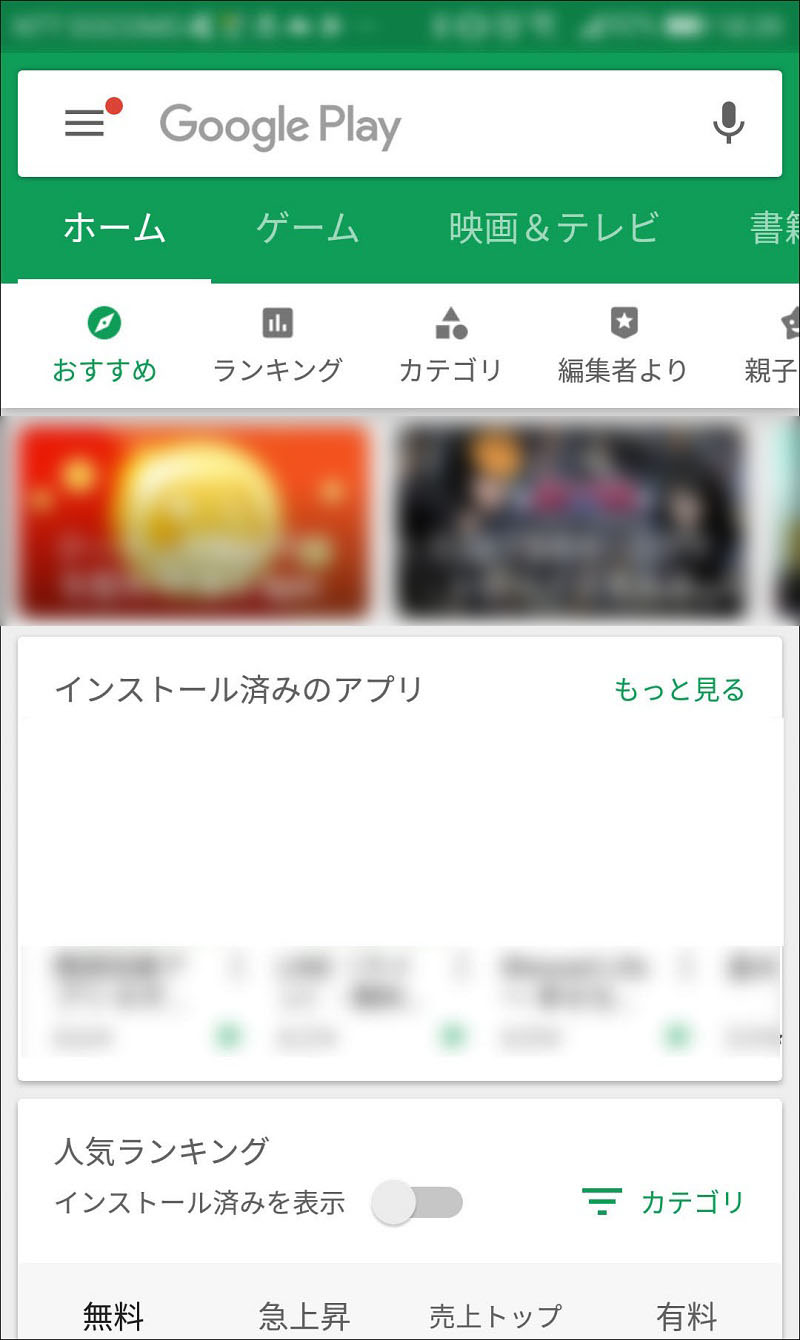This screenshot has width=800, height=1340.
Task: Open the dark promotional banner
Action: click(572, 520)
